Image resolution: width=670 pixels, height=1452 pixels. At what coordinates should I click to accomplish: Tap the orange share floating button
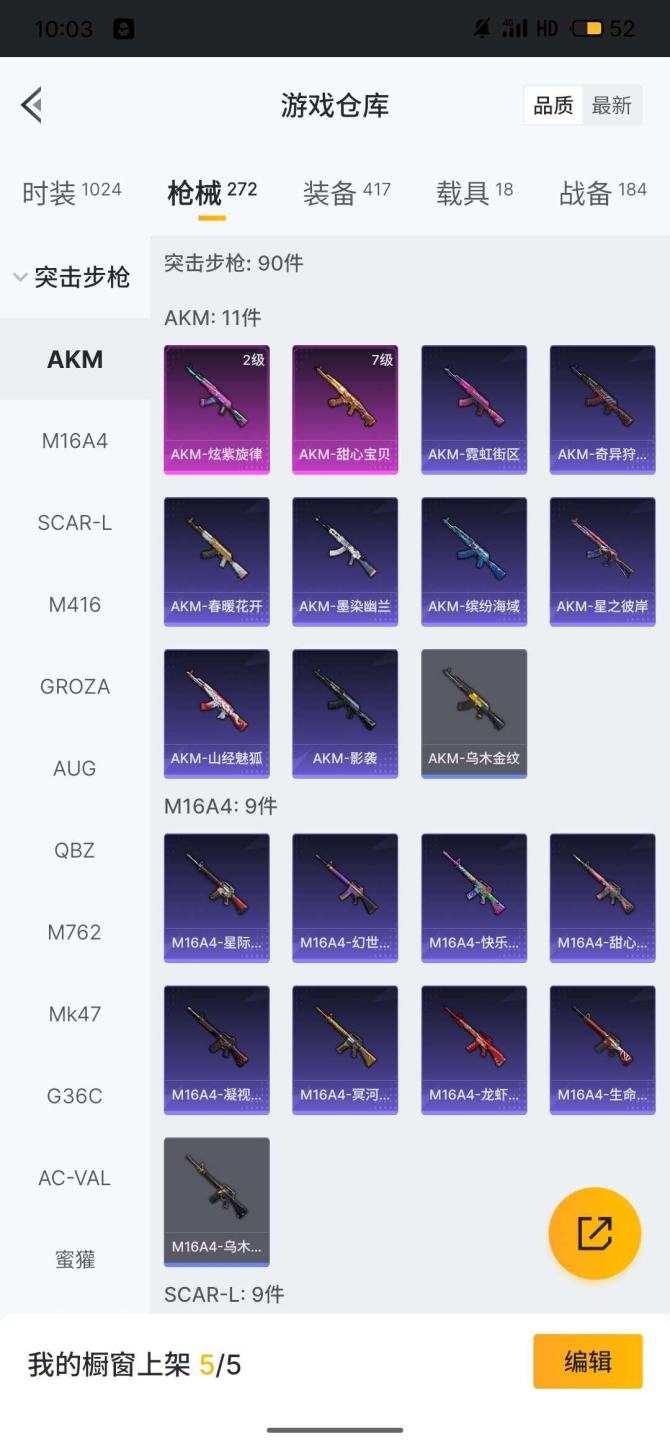click(594, 1233)
